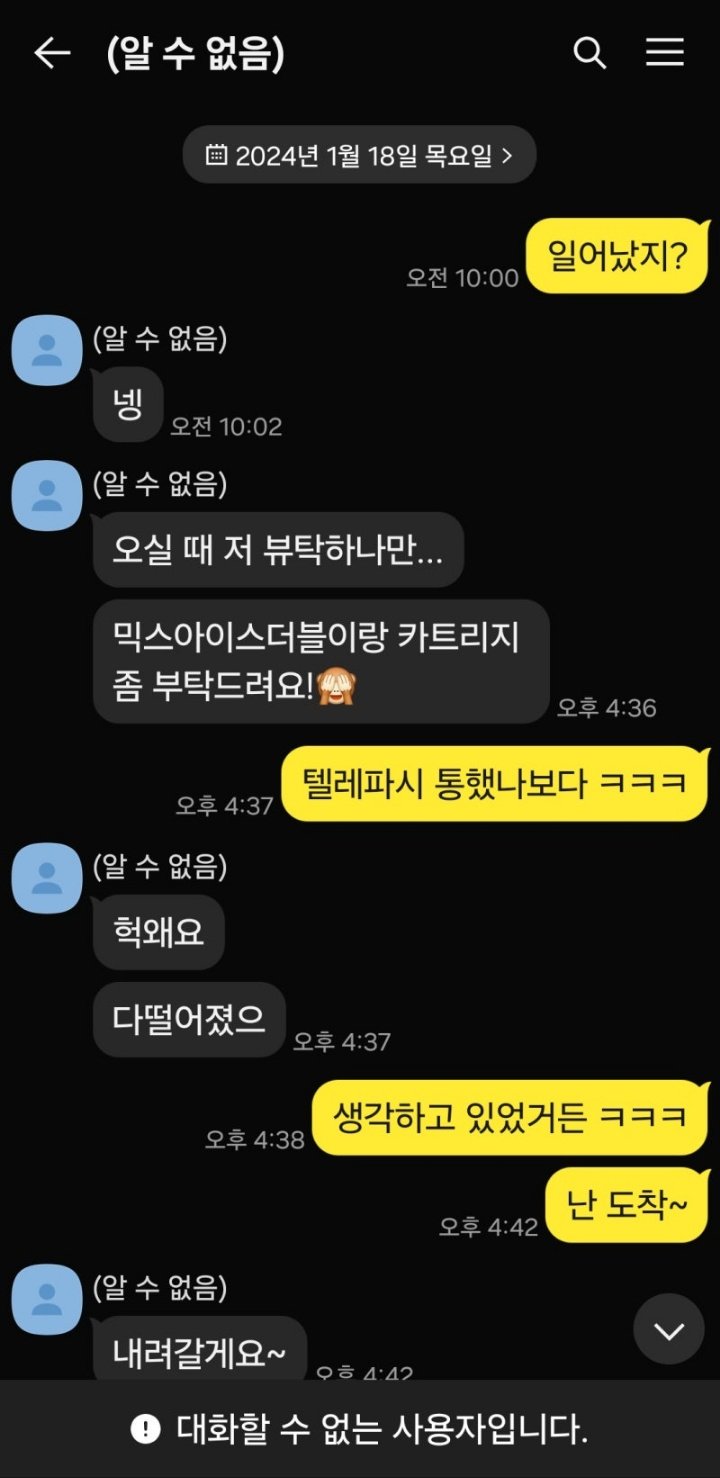Open profile avatar beside the 넹 message
Screen dimensions: 720x1478
[x=46, y=350]
